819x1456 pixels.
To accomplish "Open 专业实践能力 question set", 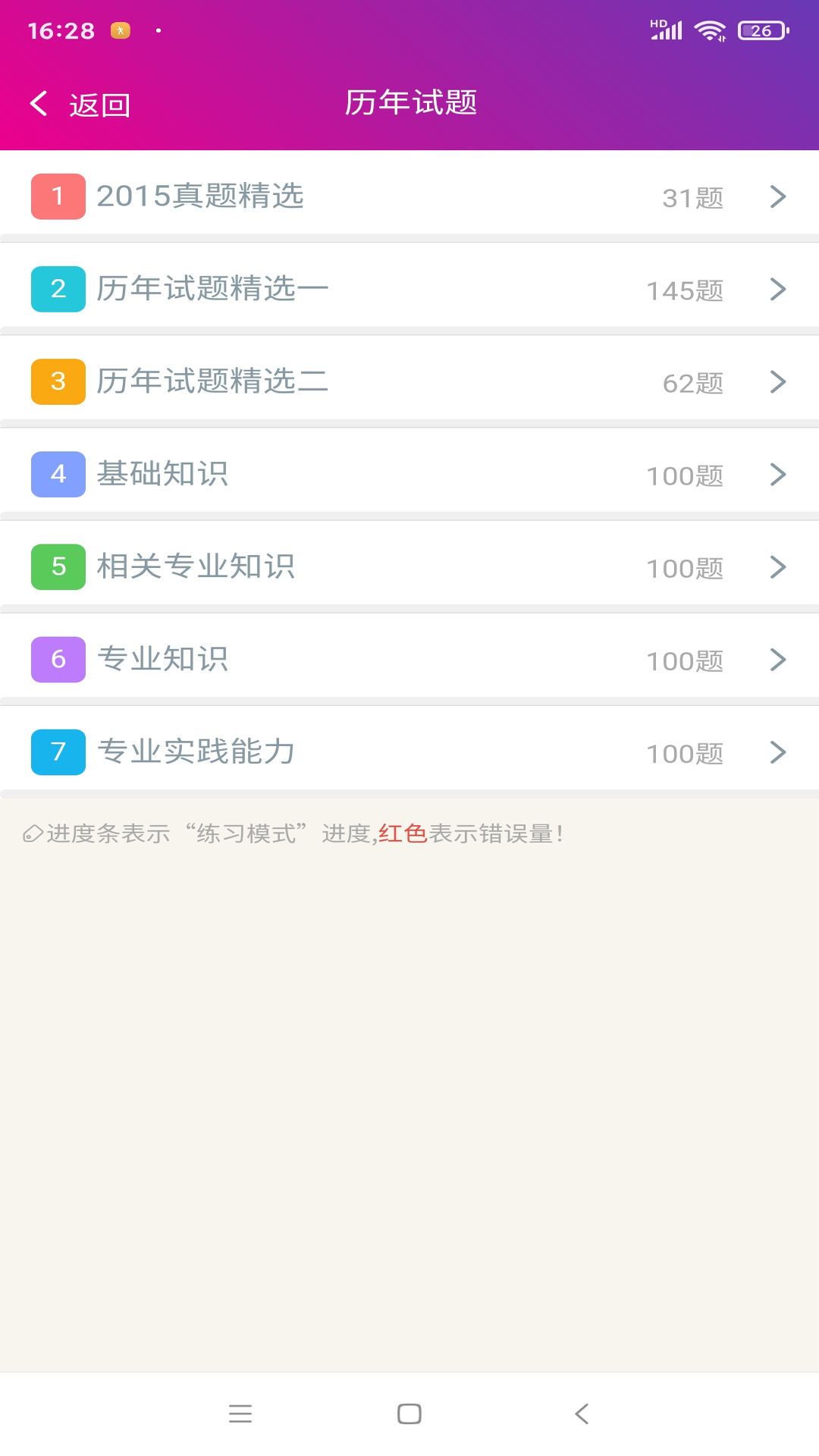I will point(409,752).
